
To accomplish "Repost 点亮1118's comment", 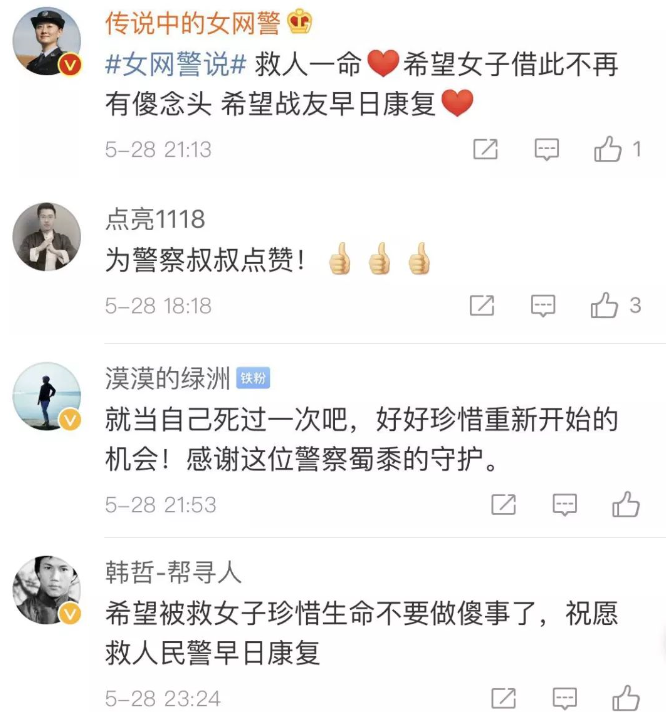I will click(482, 306).
